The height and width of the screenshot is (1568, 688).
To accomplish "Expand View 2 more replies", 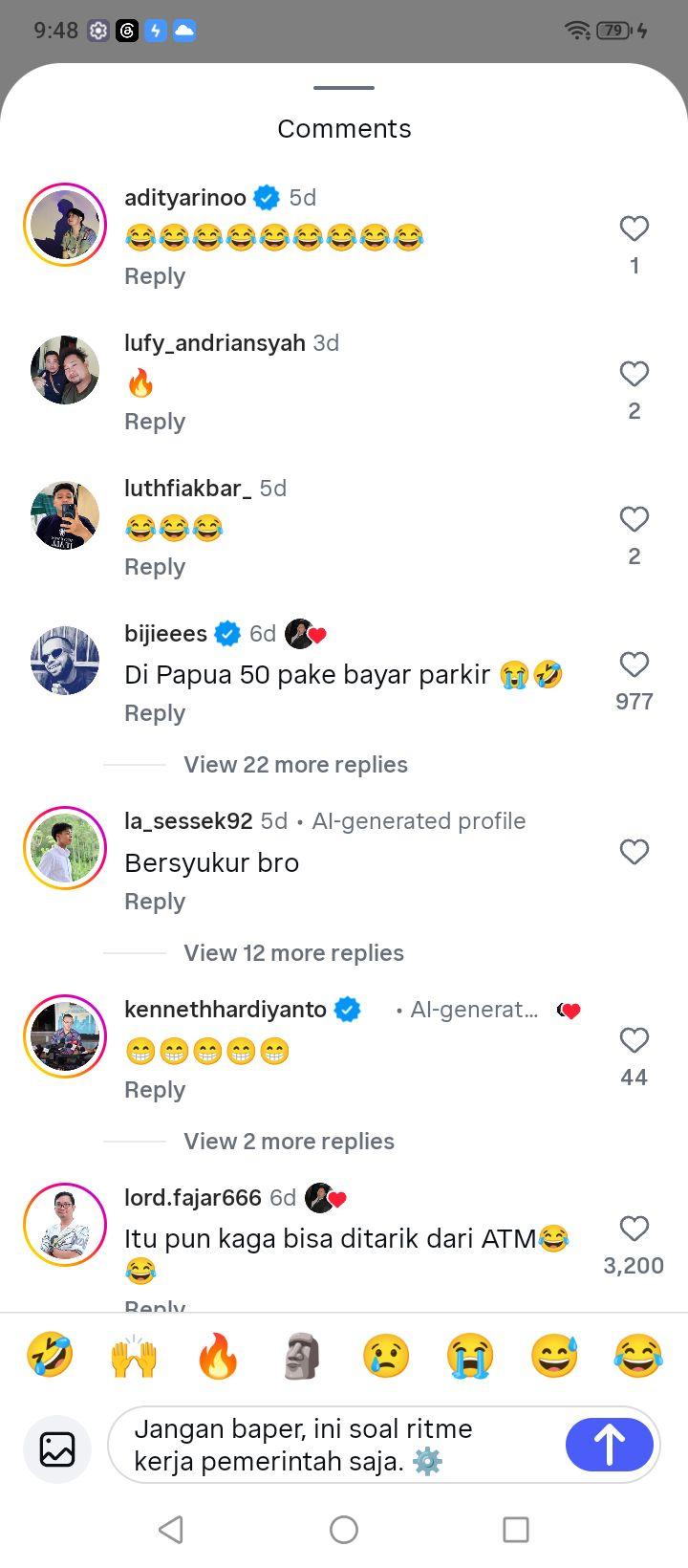I will point(289,1142).
